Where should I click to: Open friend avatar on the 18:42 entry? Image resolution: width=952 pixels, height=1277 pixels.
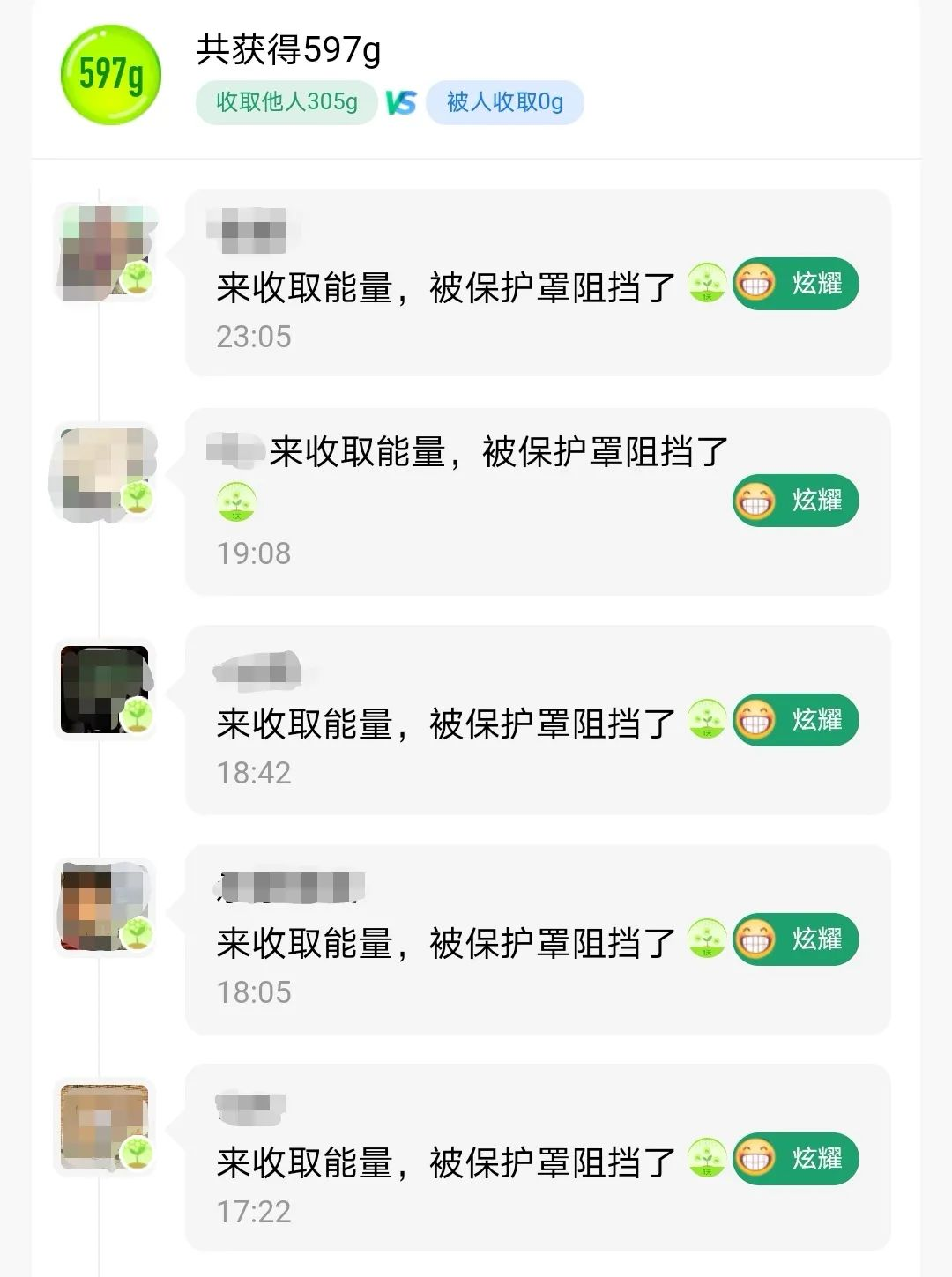click(104, 689)
